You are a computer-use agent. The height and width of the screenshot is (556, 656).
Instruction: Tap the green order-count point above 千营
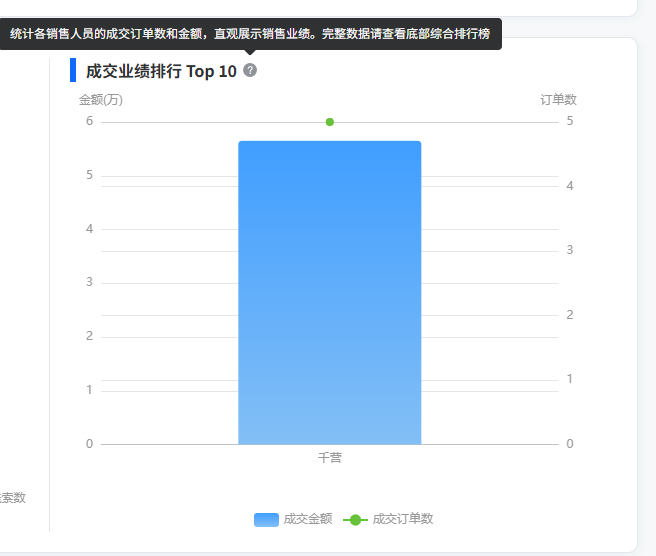point(330,122)
